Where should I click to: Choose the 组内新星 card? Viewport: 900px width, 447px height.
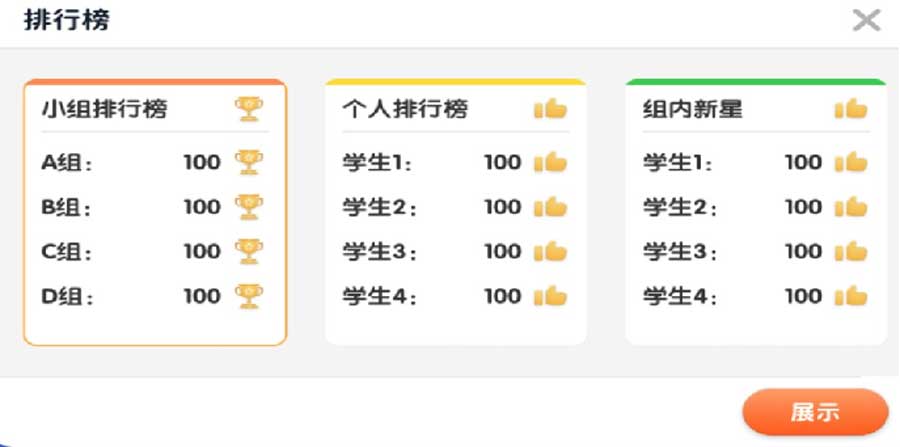755,212
